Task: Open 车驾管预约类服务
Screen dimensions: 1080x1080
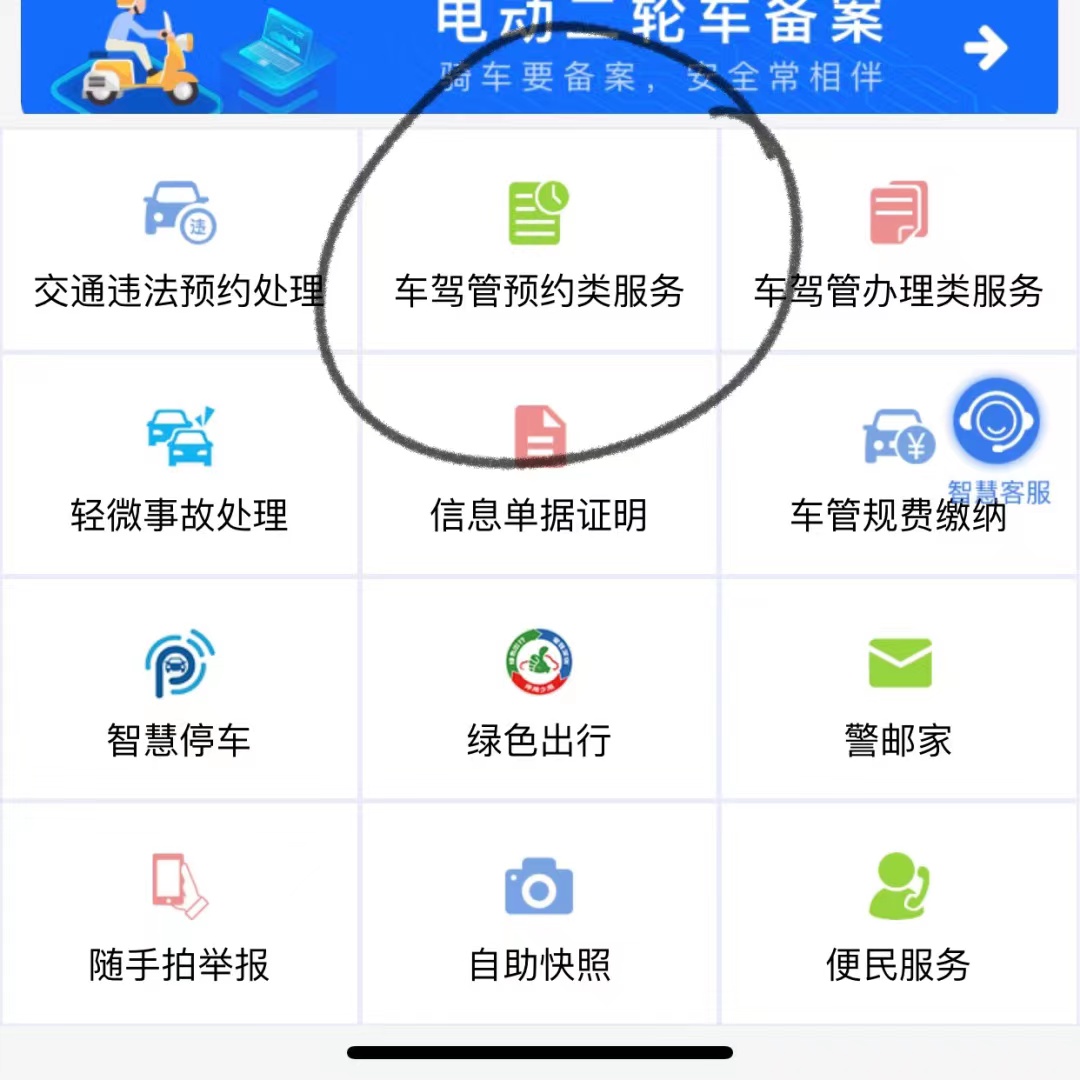Action: 540,242
